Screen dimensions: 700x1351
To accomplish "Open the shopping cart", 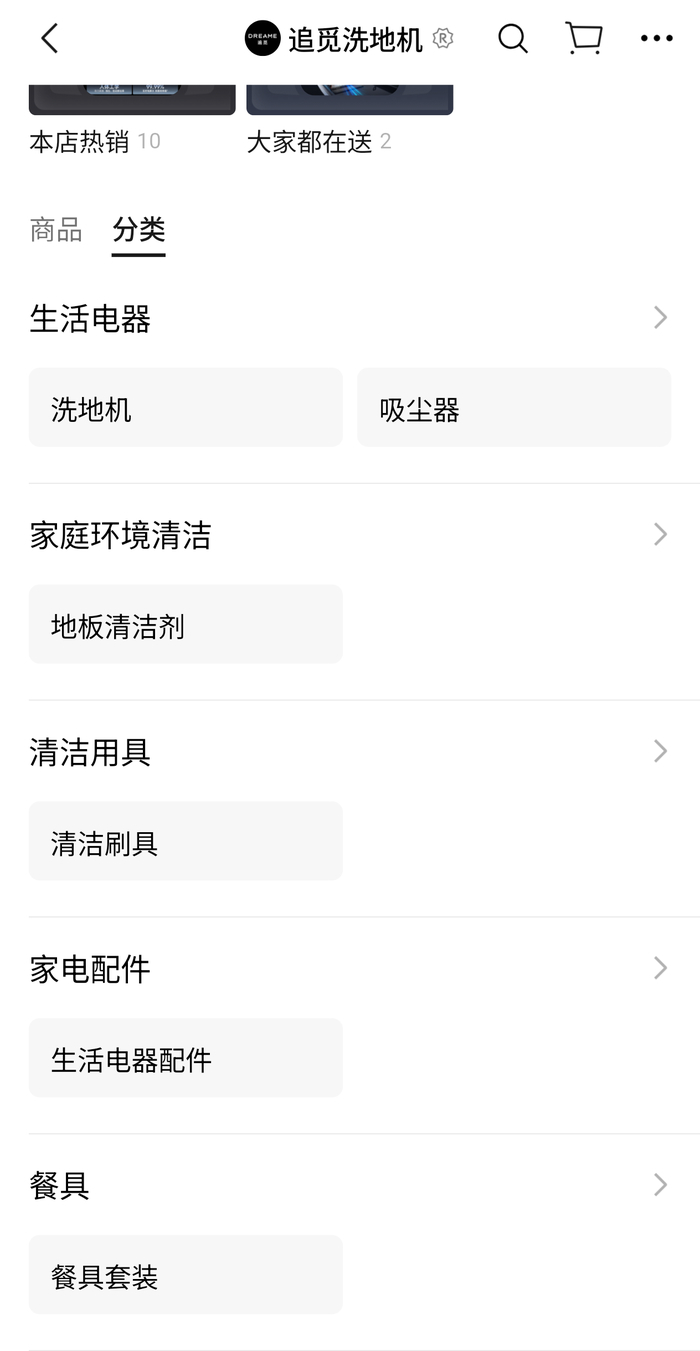I will click(584, 39).
